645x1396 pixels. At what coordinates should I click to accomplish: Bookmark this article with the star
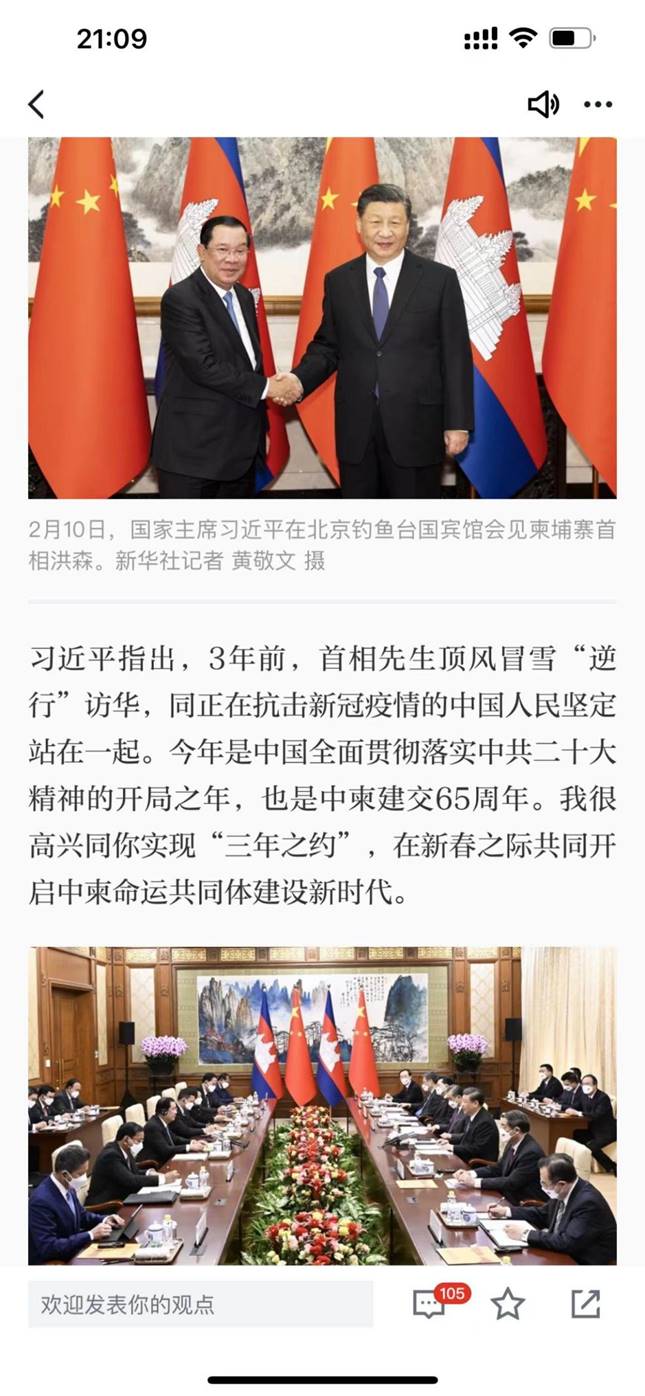point(508,1304)
